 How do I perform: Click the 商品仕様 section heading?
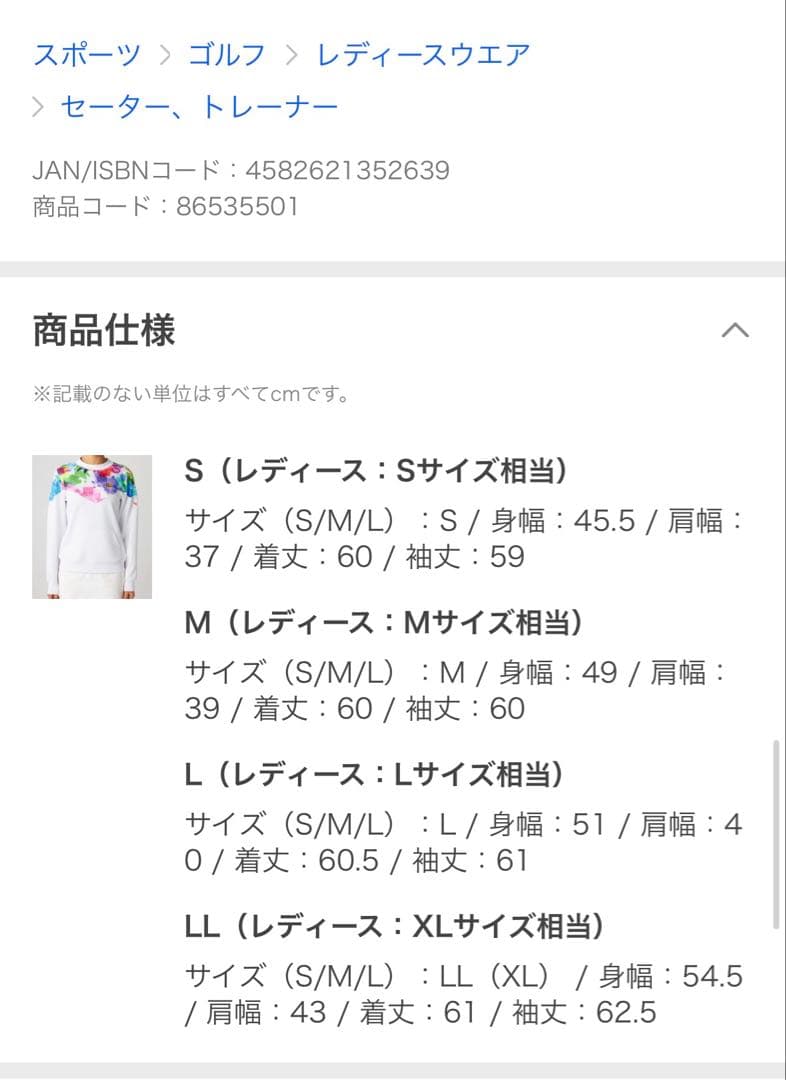[x=99, y=330]
